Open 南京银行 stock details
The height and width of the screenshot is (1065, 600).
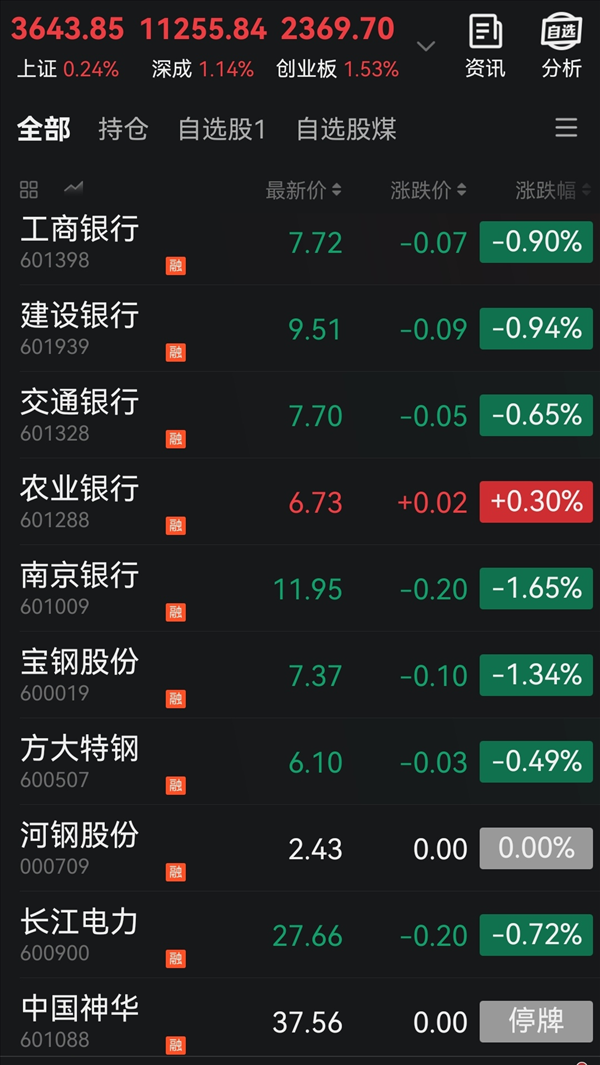[300, 588]
